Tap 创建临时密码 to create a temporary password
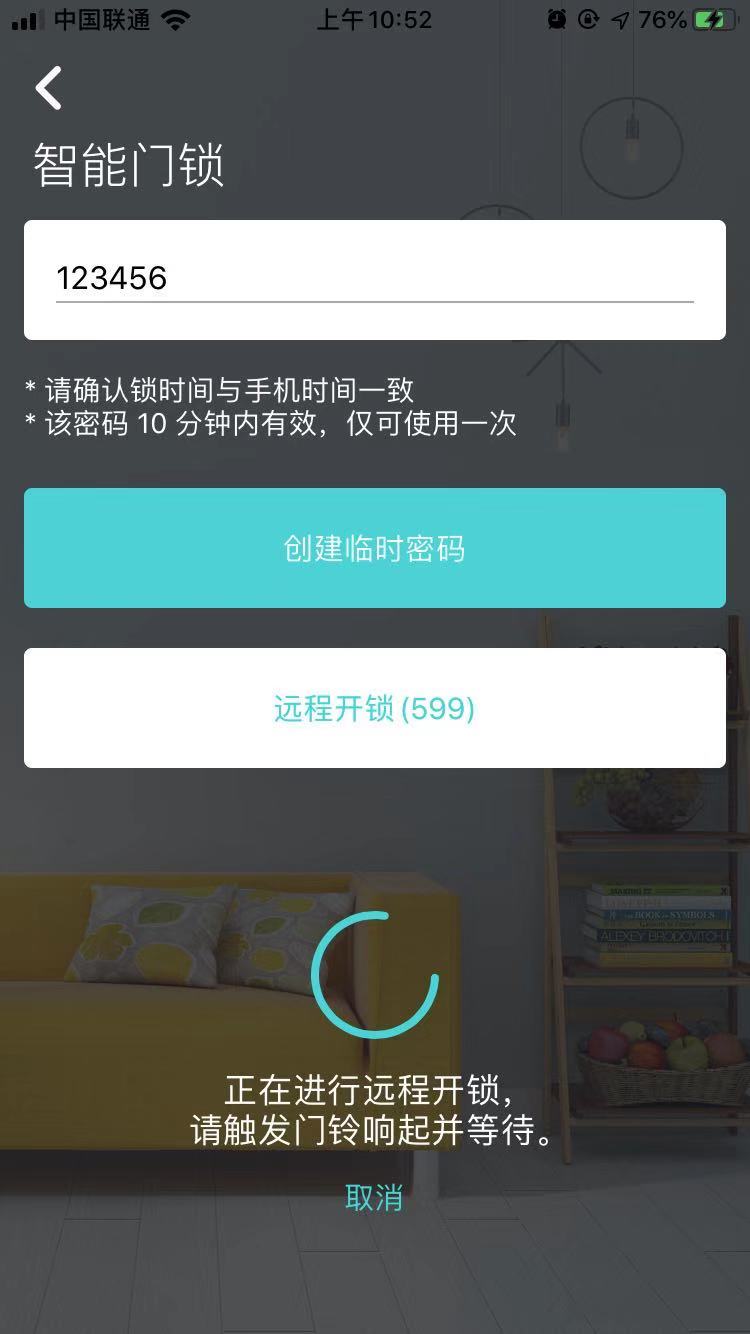 [374, 548]
